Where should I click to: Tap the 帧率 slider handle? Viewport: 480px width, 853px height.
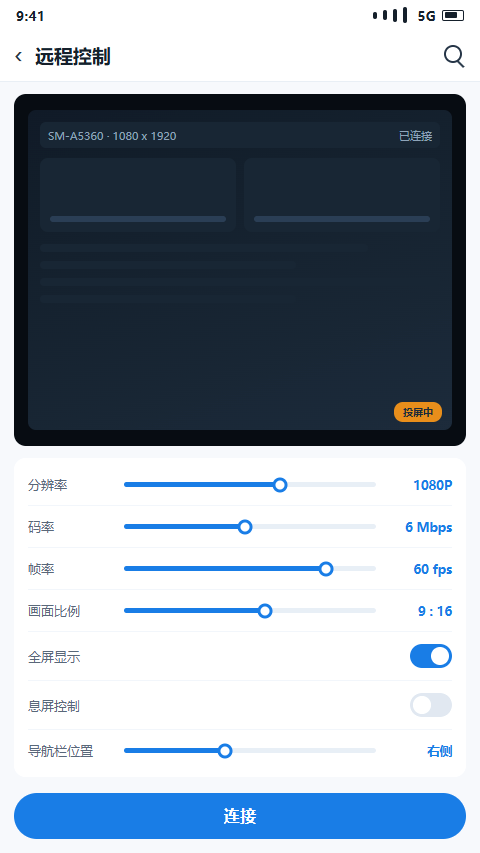coord(326,568)
